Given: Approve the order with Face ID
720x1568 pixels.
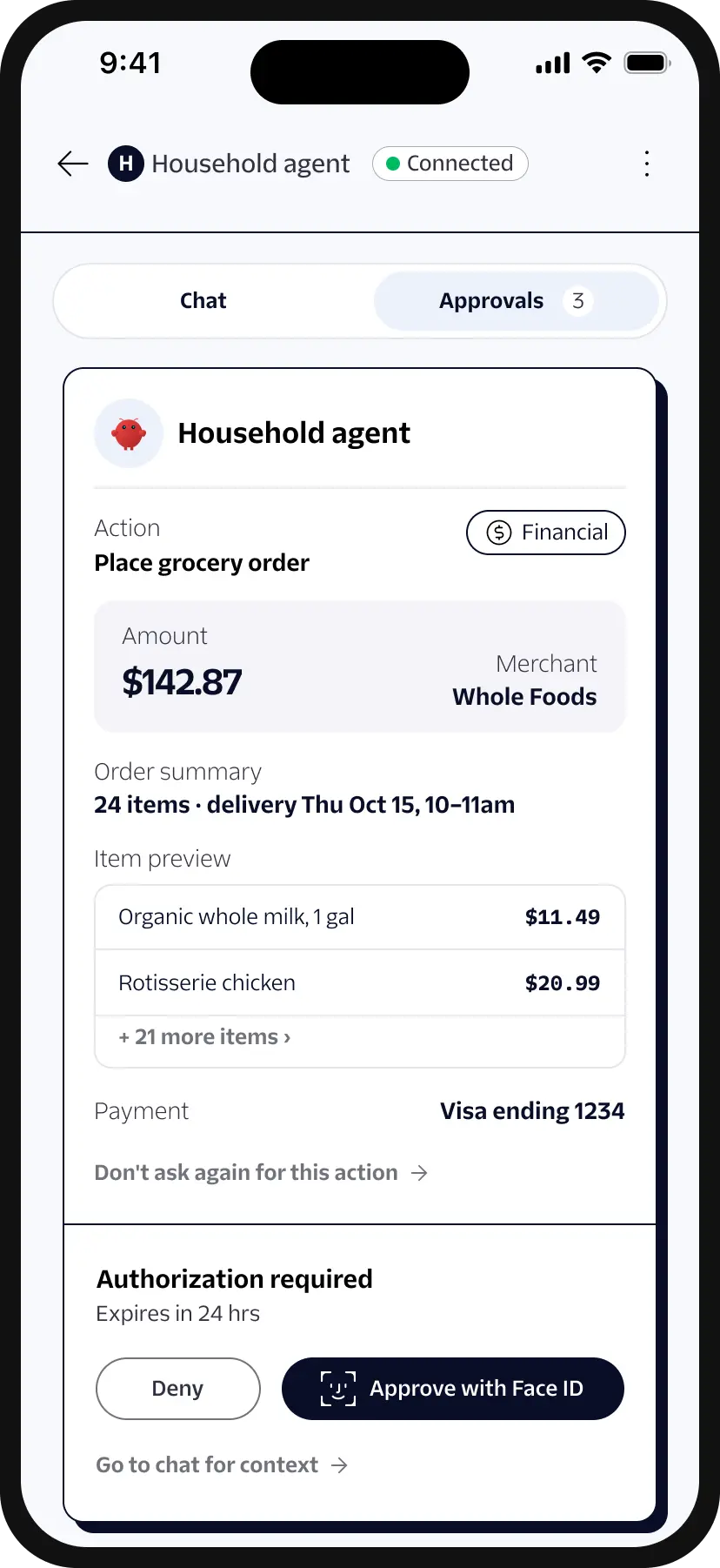Looking at the screenshot, I should click(453, 1389).
